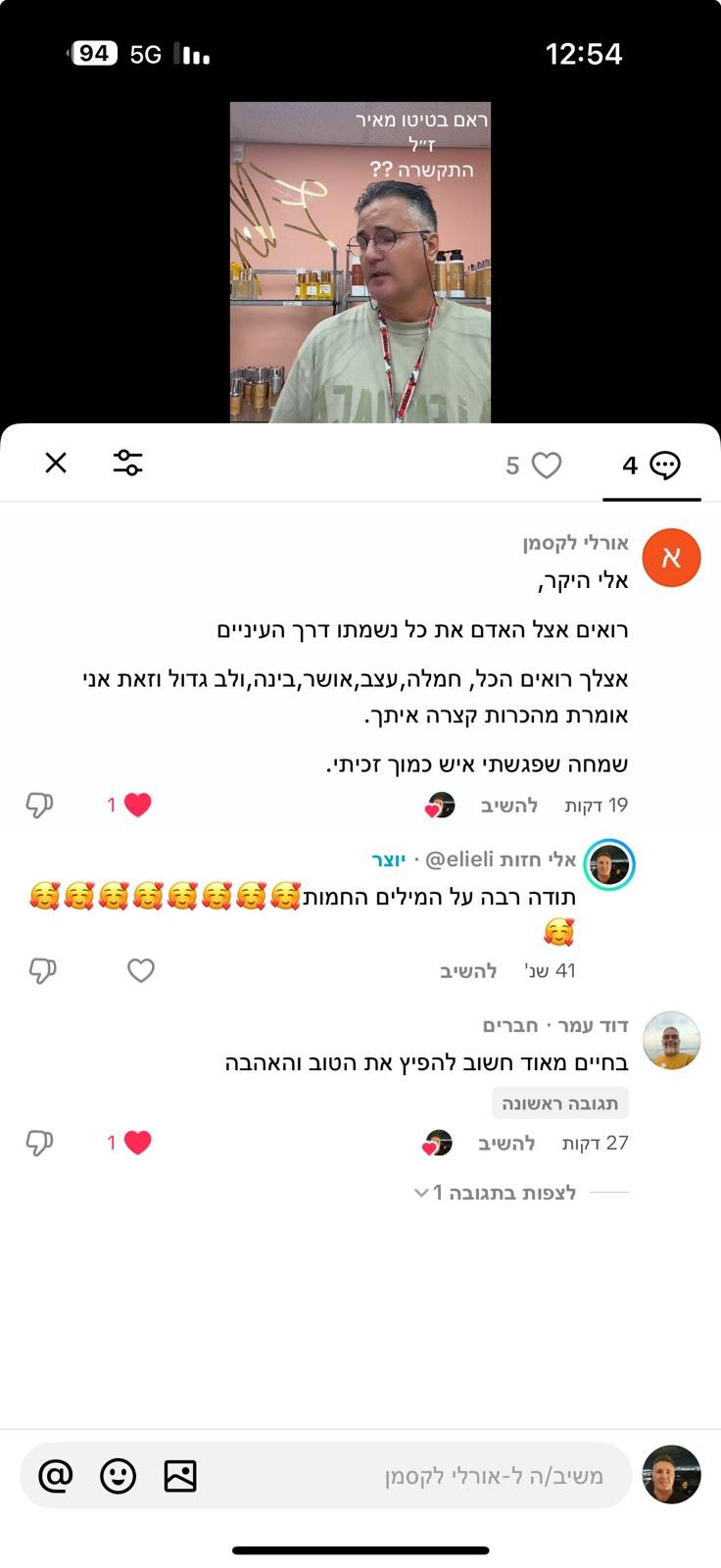Like אורלי לקסמן's comment

click(137, 805)
